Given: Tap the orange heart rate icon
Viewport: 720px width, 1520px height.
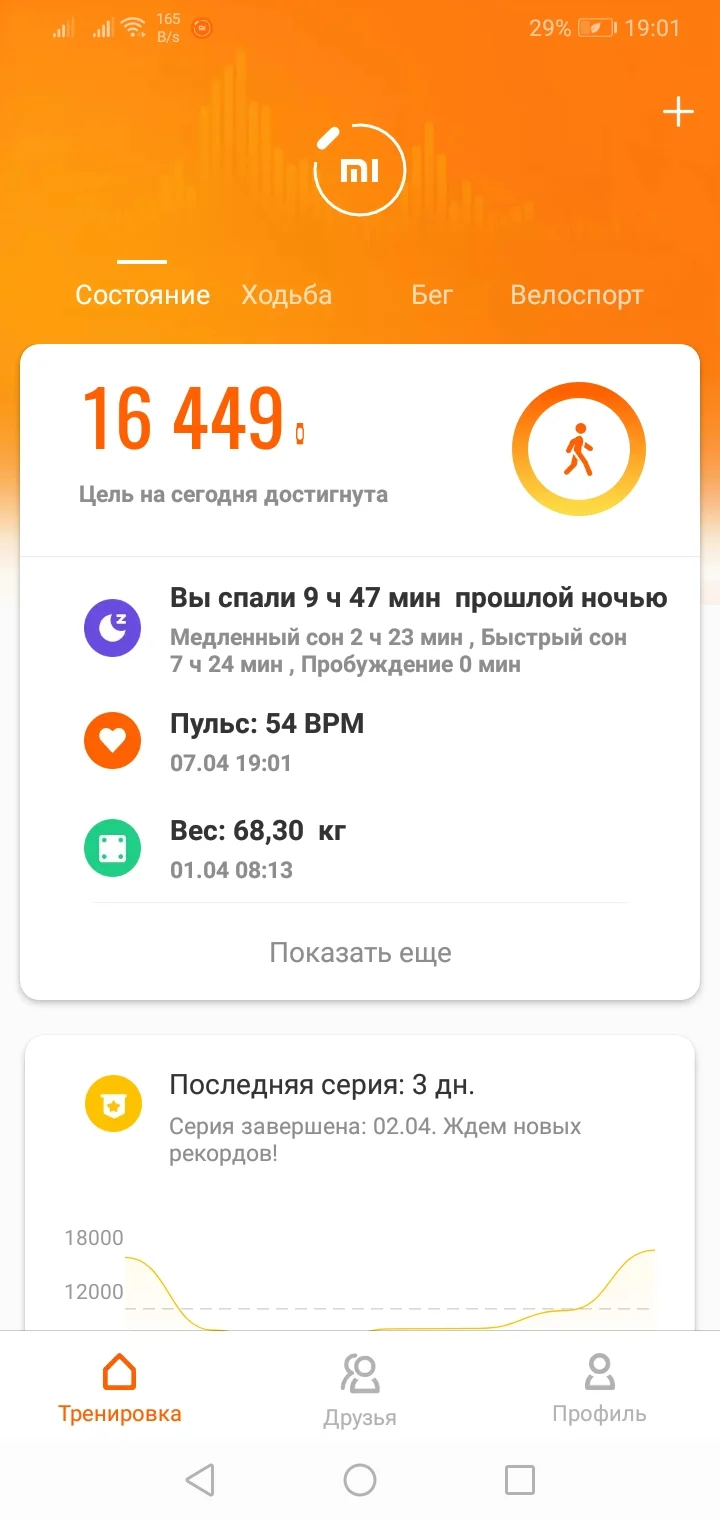Looking at the screenshot, I should tap(111, 739).
